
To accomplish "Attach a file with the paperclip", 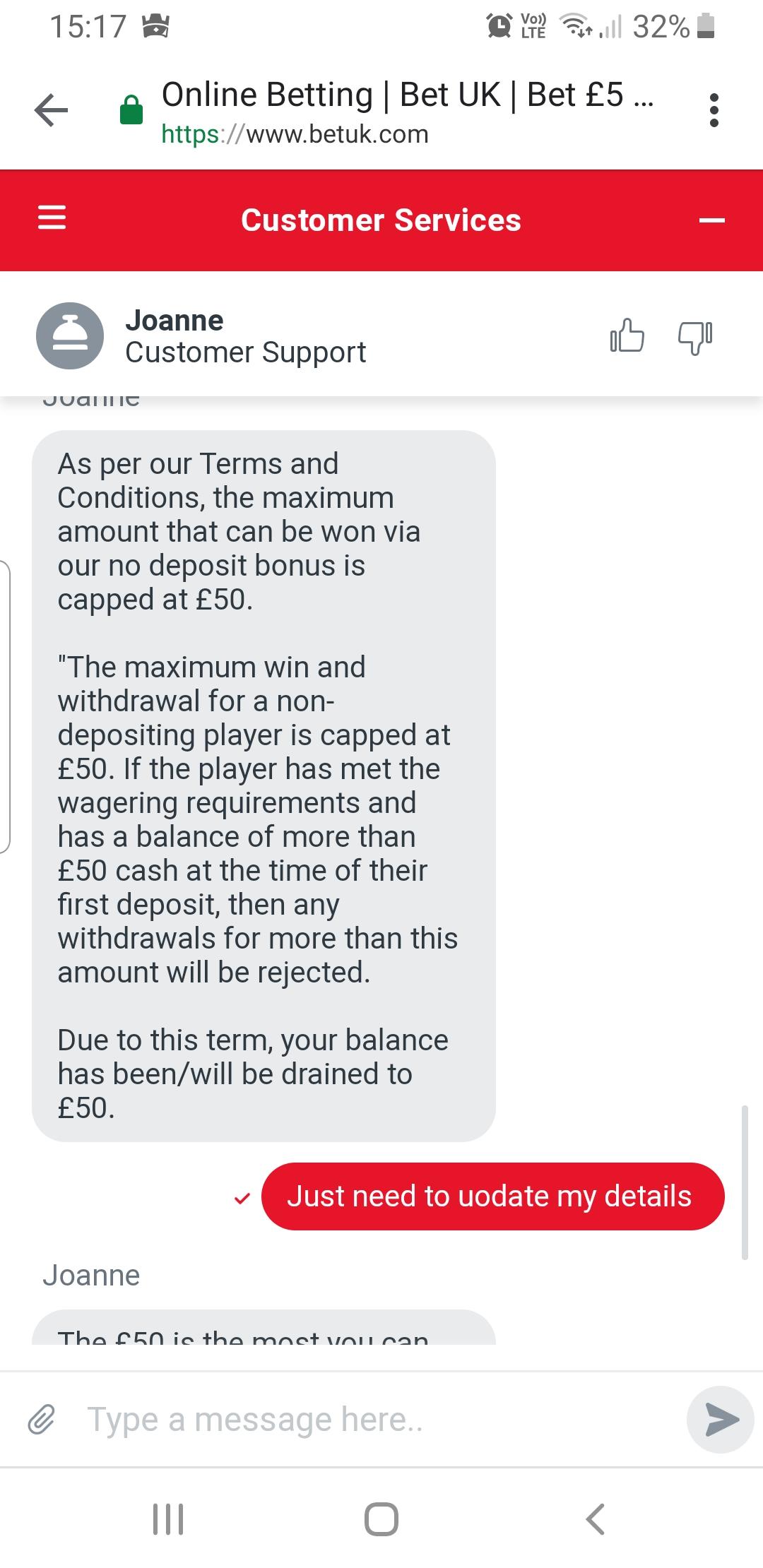I will tap(42, 1419).
